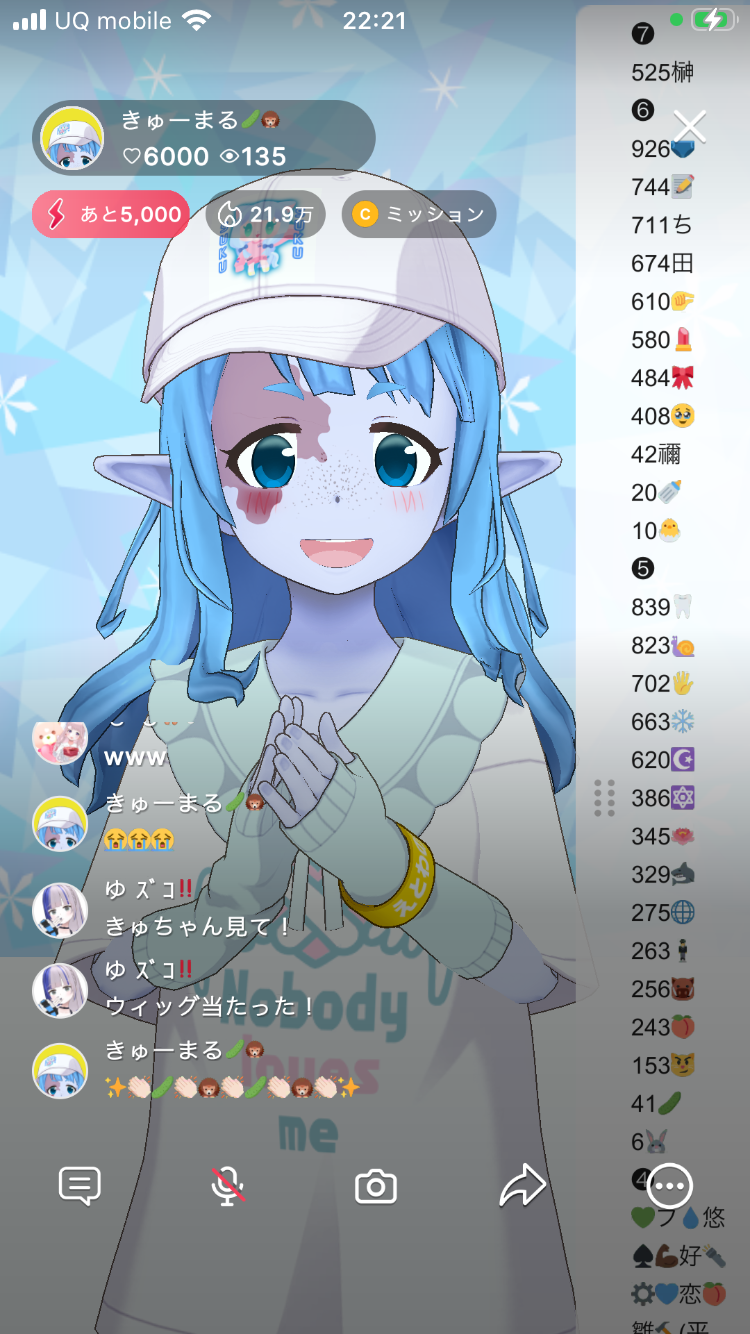
Task: Open the 21.9万 points counter chip
Action: click(x=265, y=214)
